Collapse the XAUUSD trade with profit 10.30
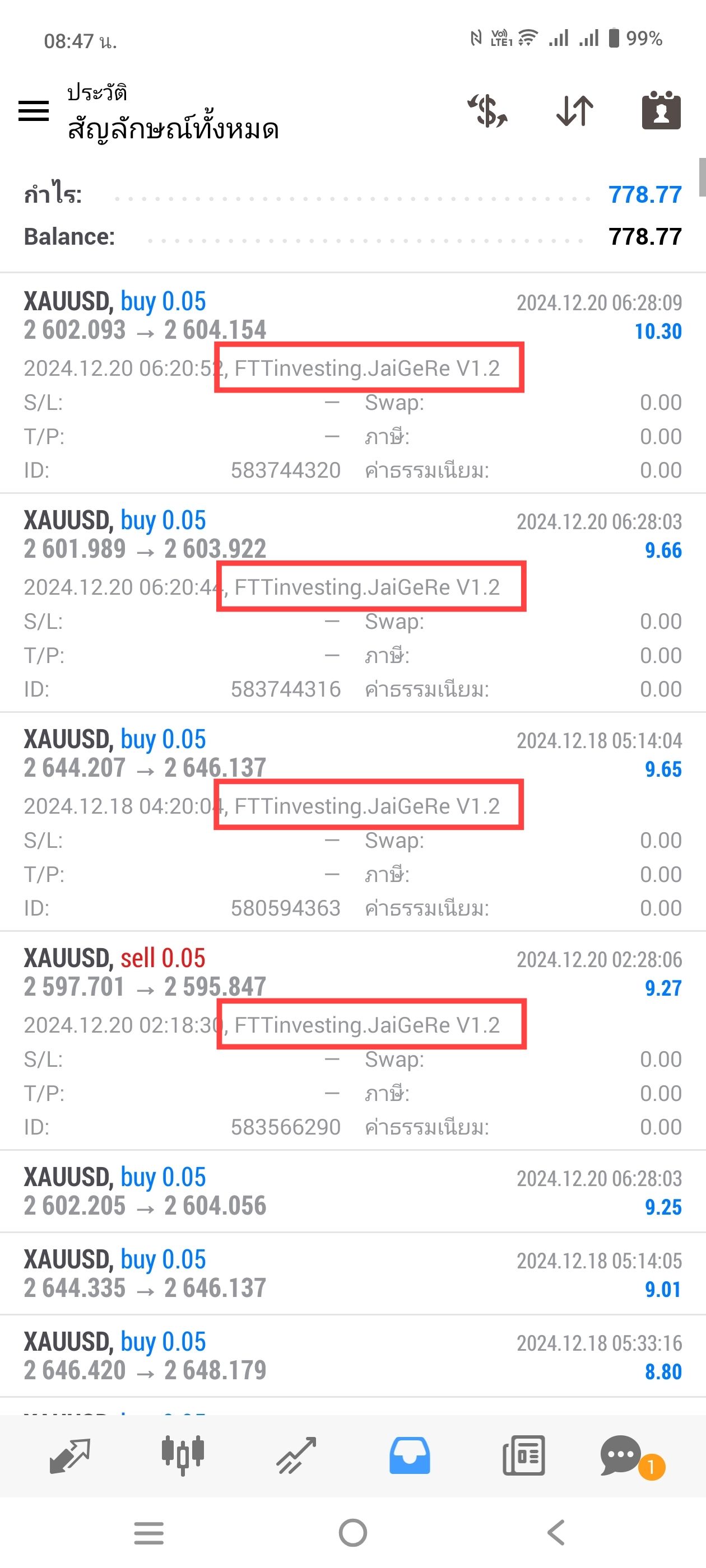 (x=352, y=384)
